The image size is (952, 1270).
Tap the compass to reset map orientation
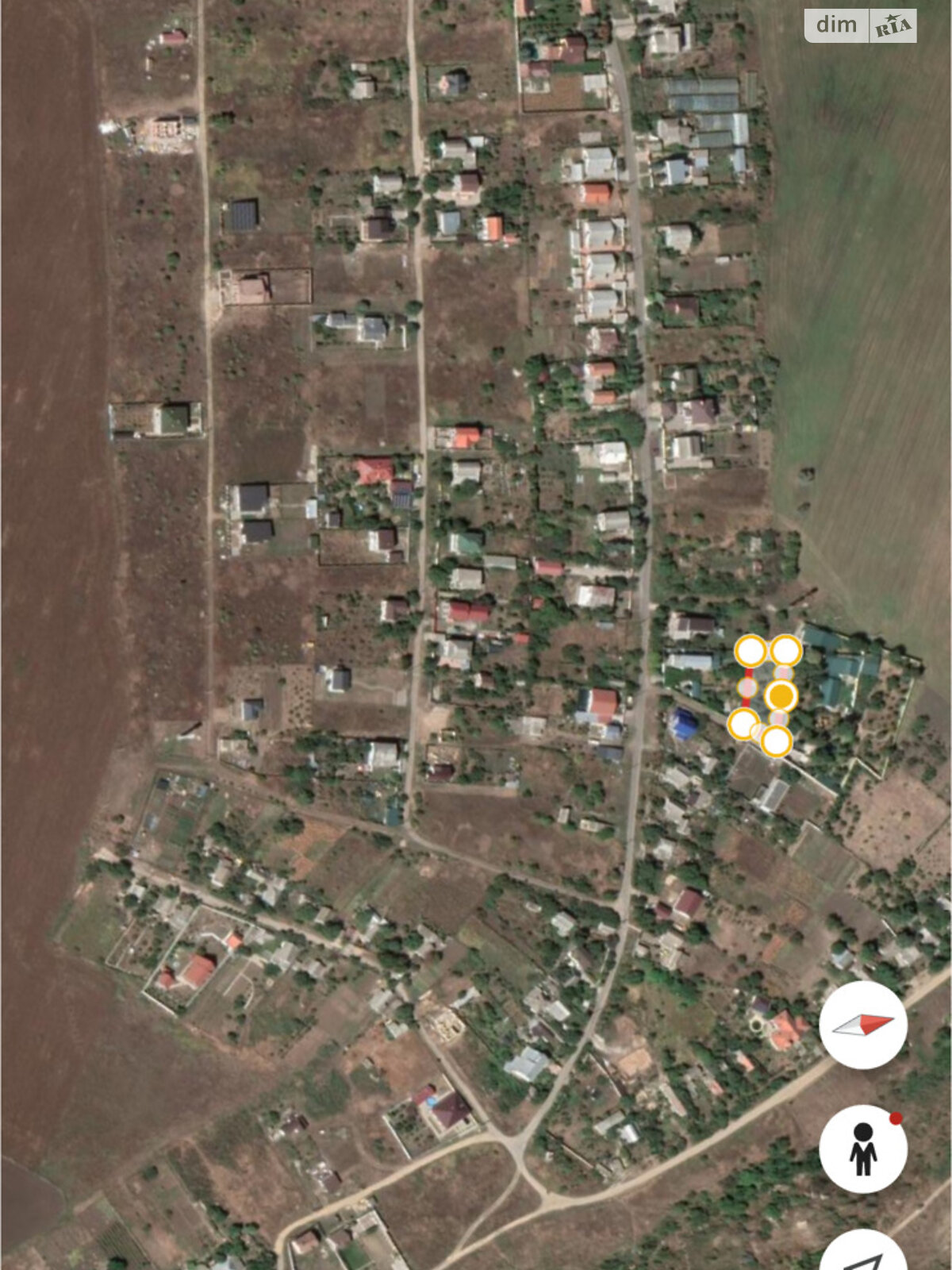tap(863, 1025)
